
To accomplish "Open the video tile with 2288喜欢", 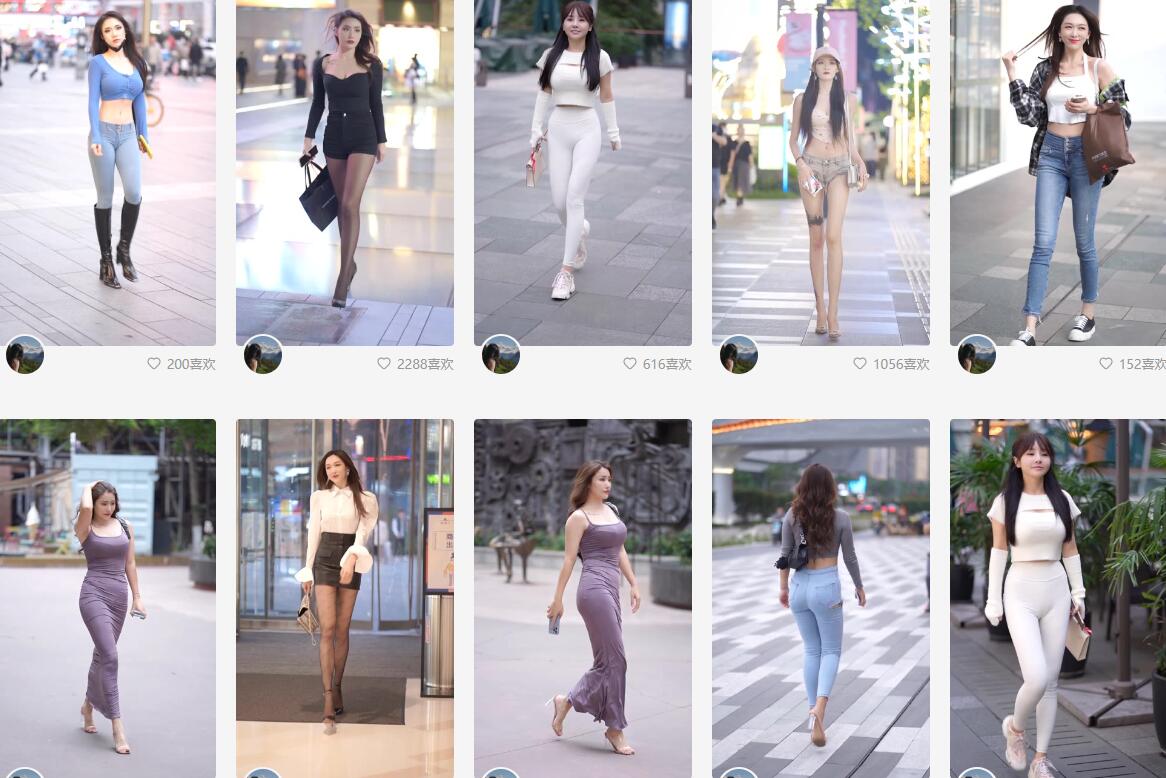I will [345, 172].
